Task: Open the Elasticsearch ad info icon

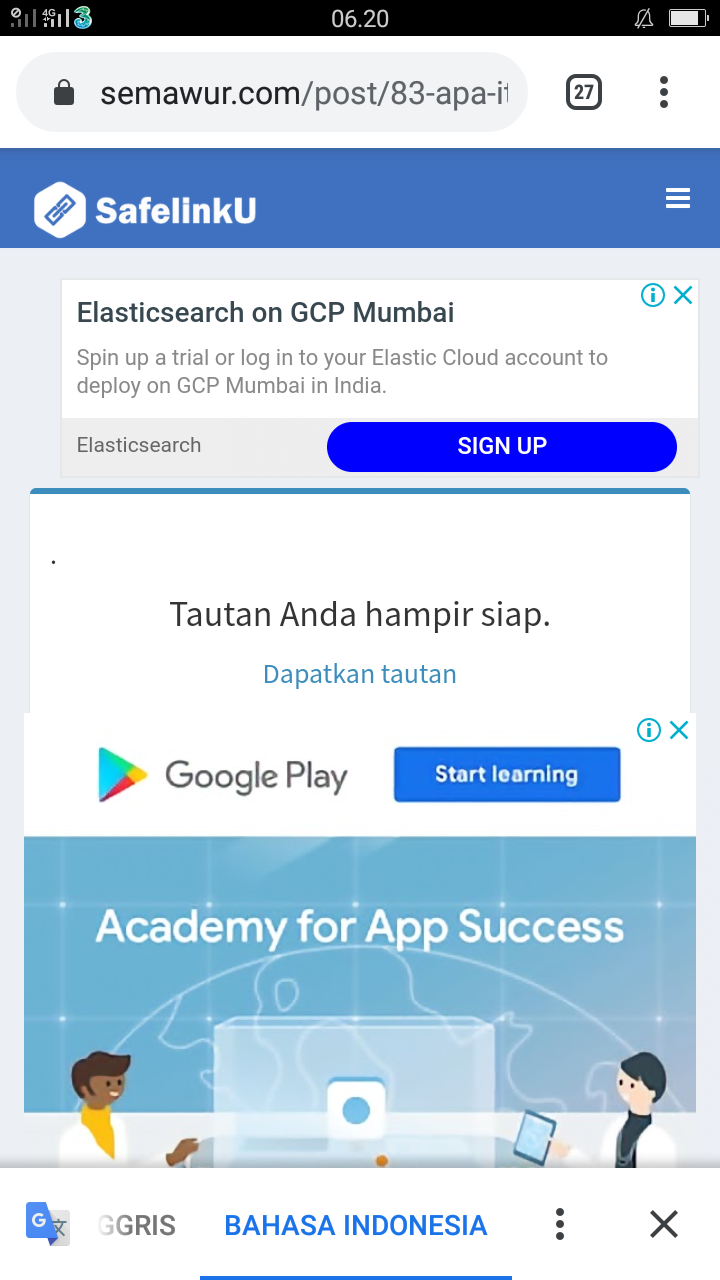Action: click(x=653, y=295)
